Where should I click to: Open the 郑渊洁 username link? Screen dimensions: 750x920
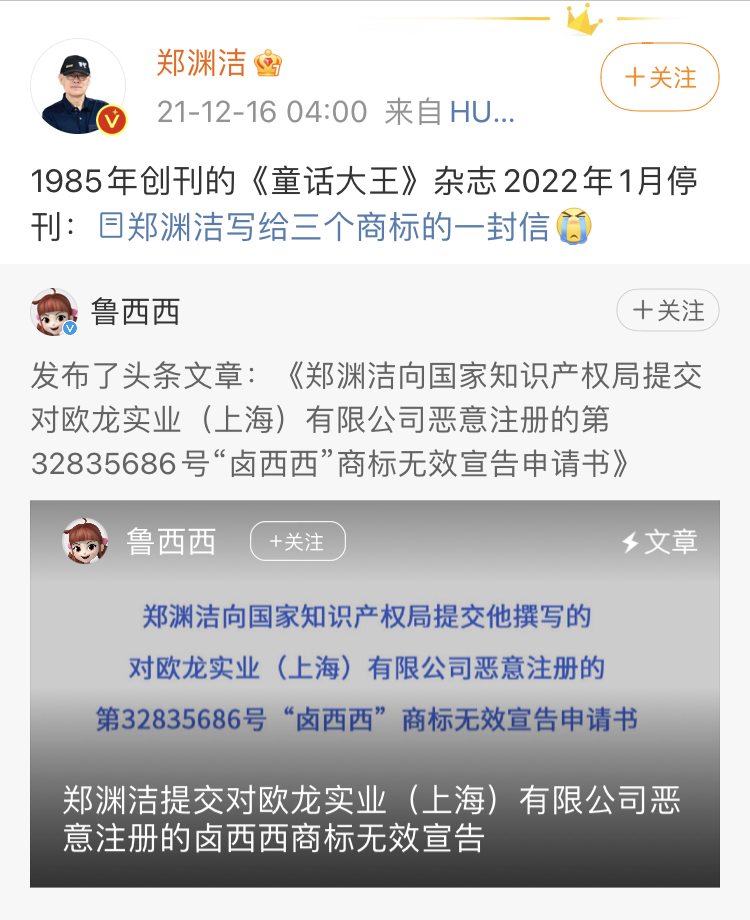201,63
